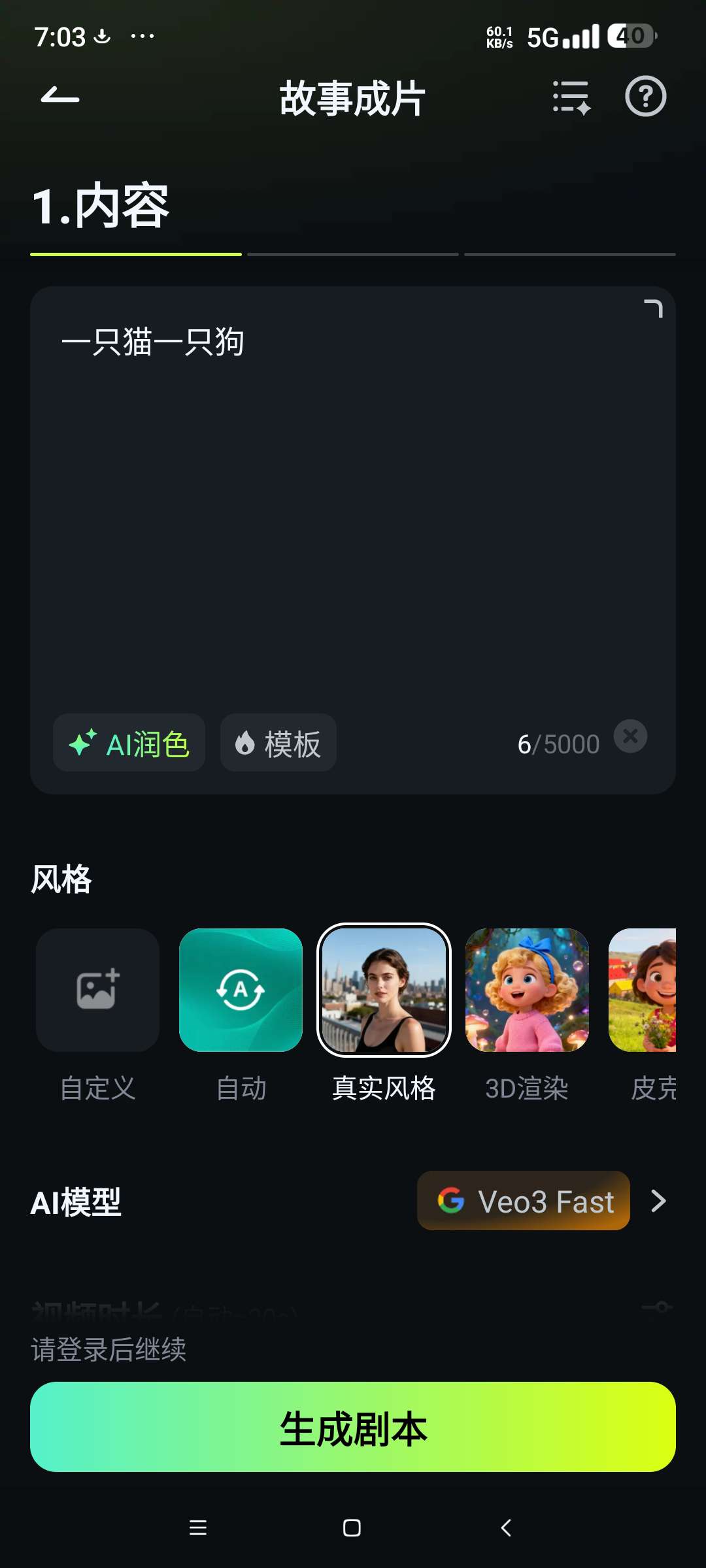This screenshot has width=706, height=1568.
Task: Open the AI润色 (AI polish) tool
Action: (x=129, y=743)
